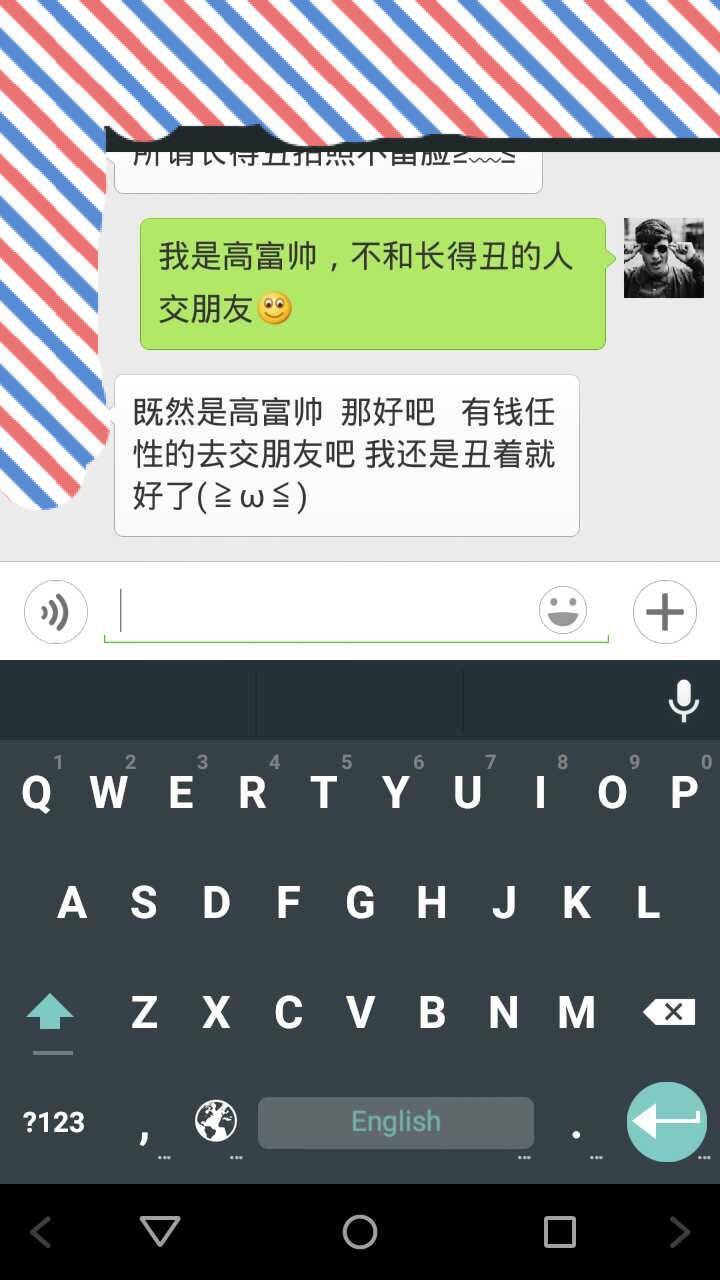
Task: Open the voice message input icon
Action: pyautogui.click(x=56, y=611)
